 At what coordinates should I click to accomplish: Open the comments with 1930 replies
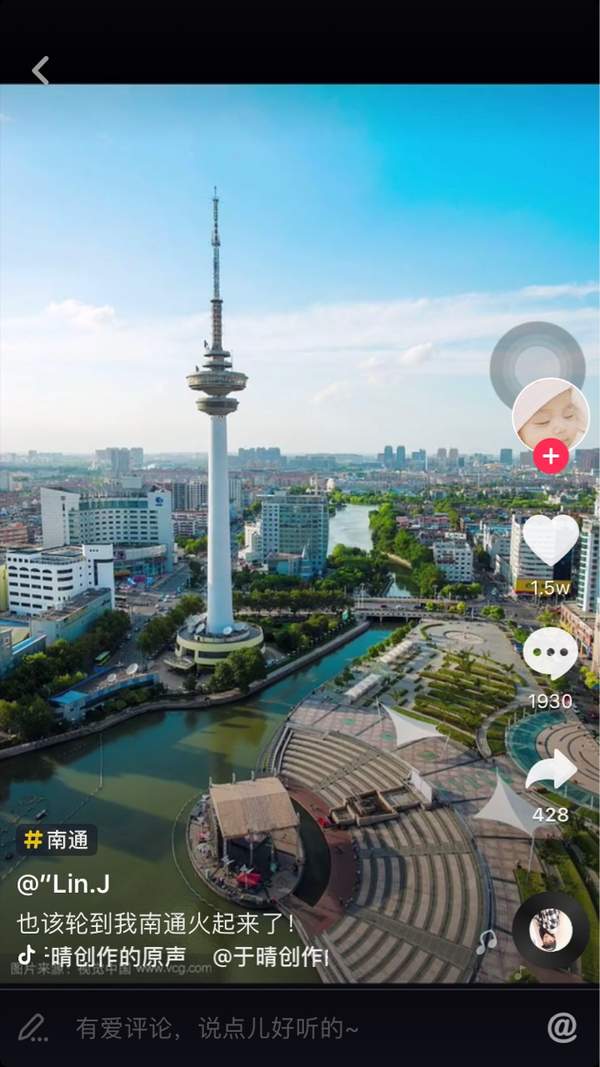coord(550,654)
